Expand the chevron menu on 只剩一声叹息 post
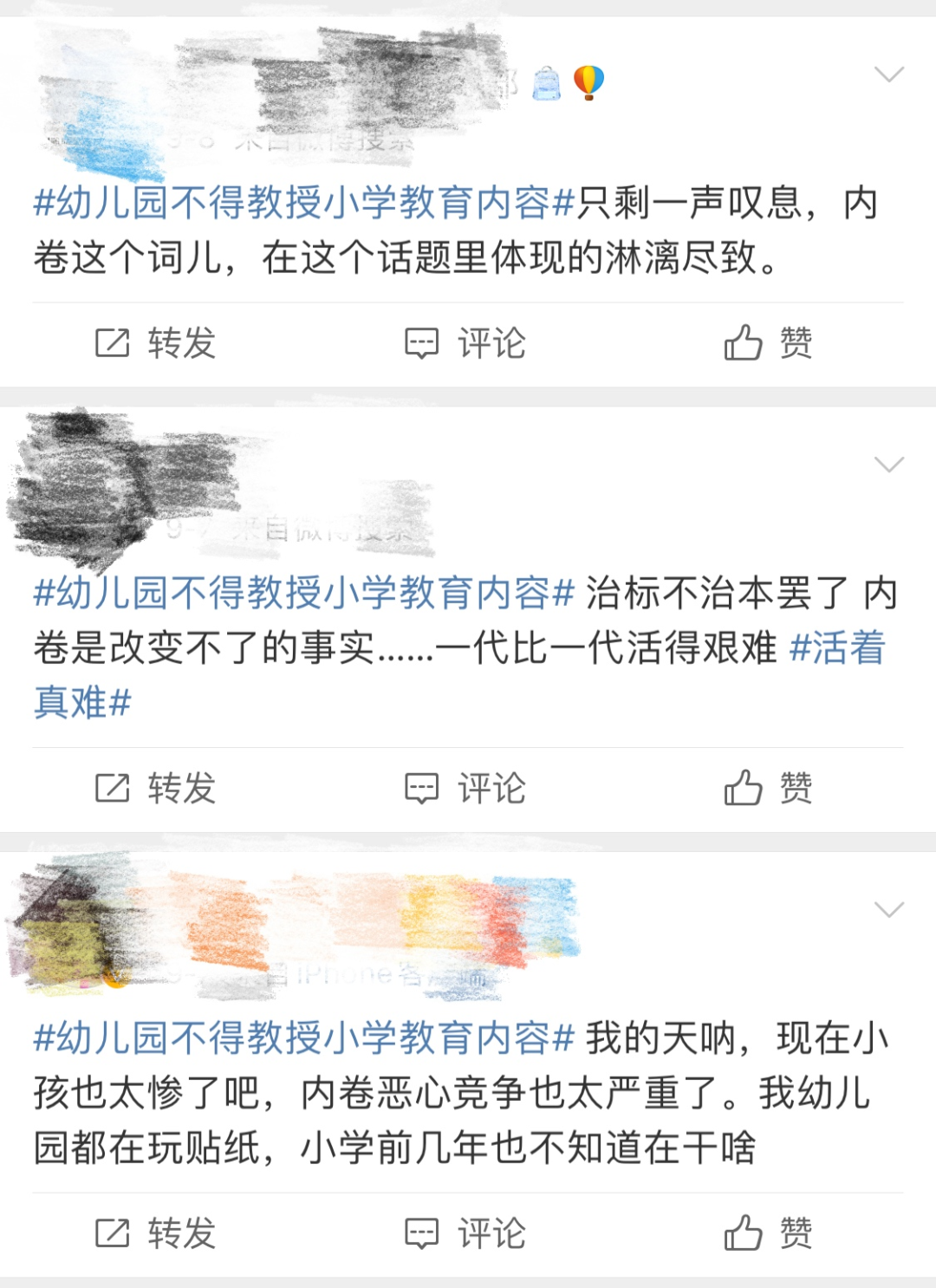Image resolution: width=936 pixels, height=1288 pixels. pyautogui.click(x=889, y=75)
